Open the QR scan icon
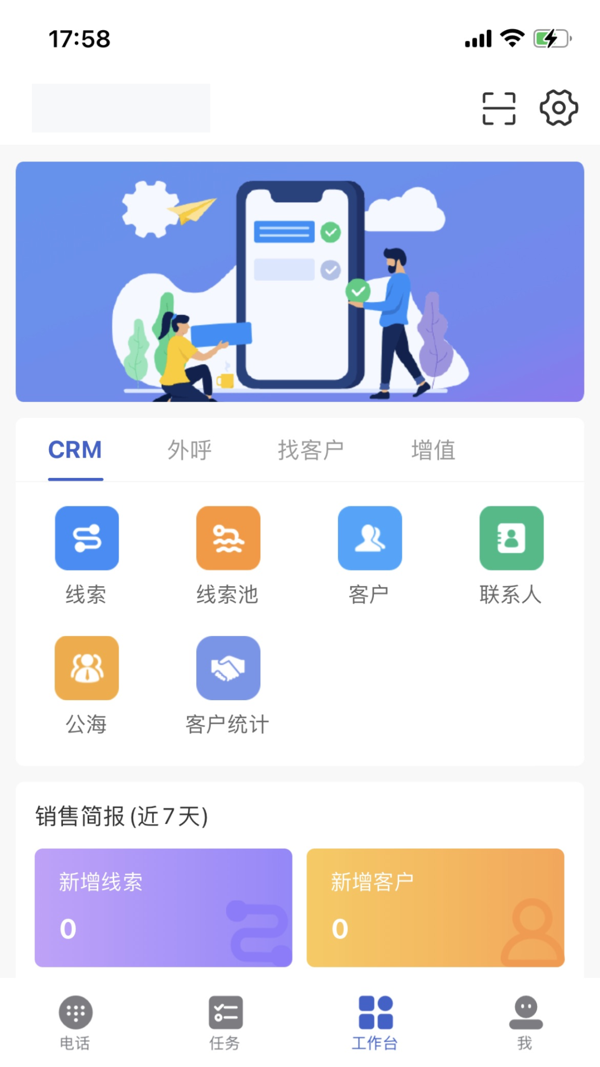 tap(499, 108)
